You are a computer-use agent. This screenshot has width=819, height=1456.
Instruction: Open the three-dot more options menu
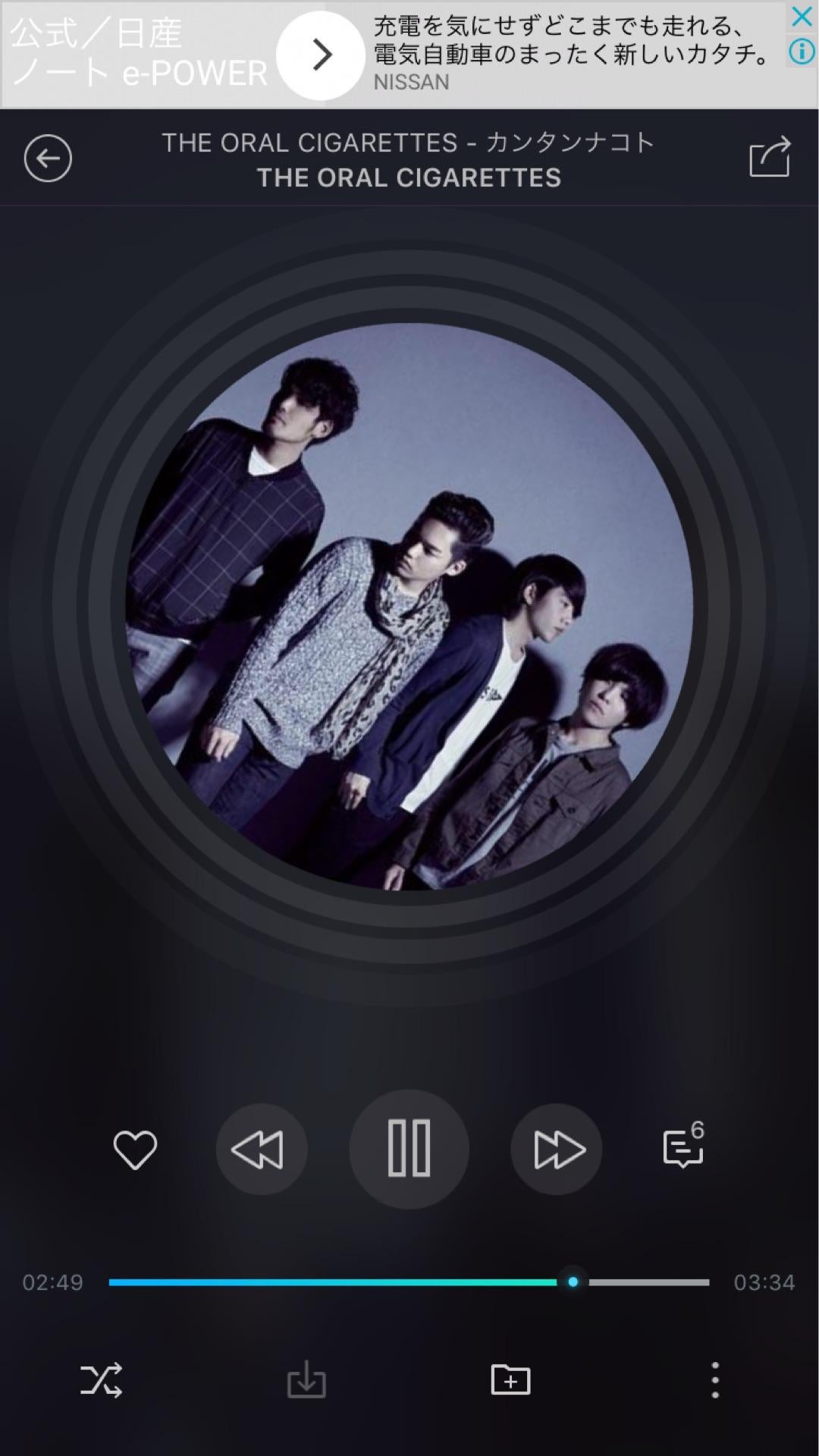point(714,1379)
